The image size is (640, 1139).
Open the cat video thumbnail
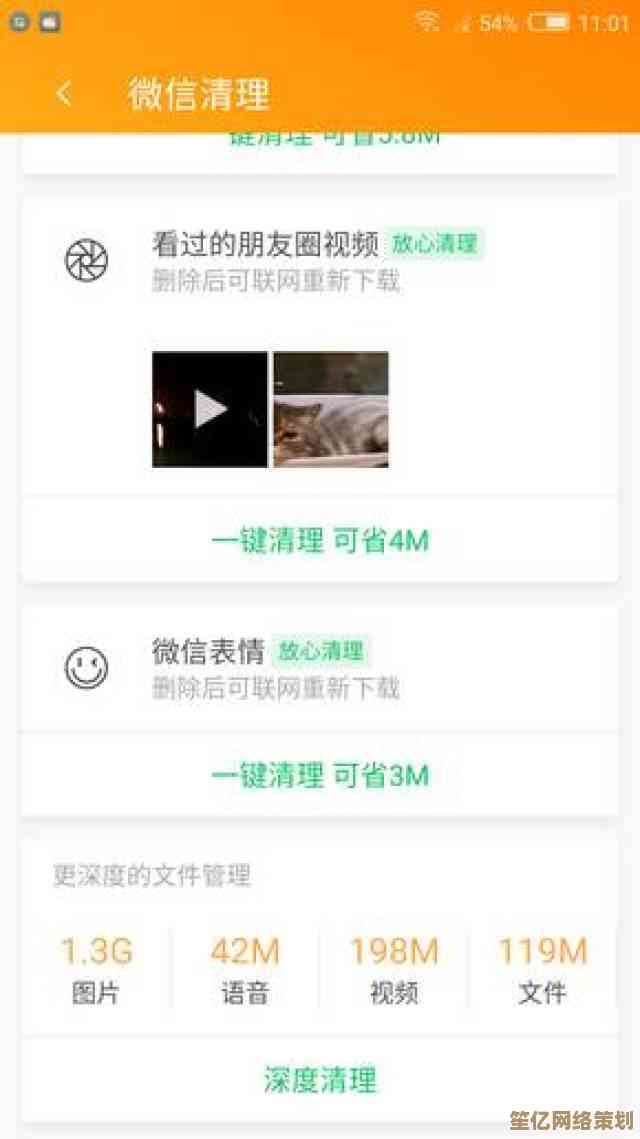[331, 409]
